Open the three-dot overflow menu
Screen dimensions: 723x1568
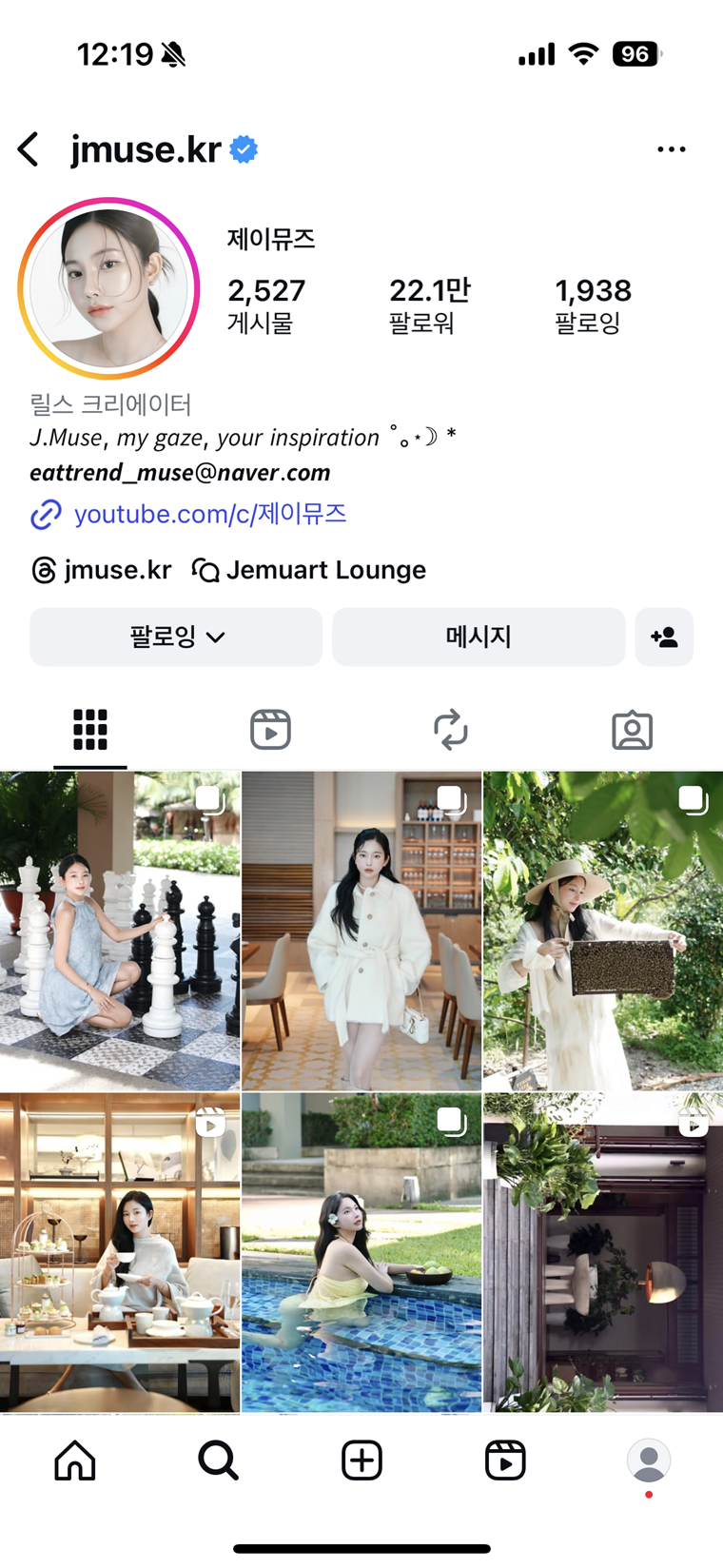point(671,149)
